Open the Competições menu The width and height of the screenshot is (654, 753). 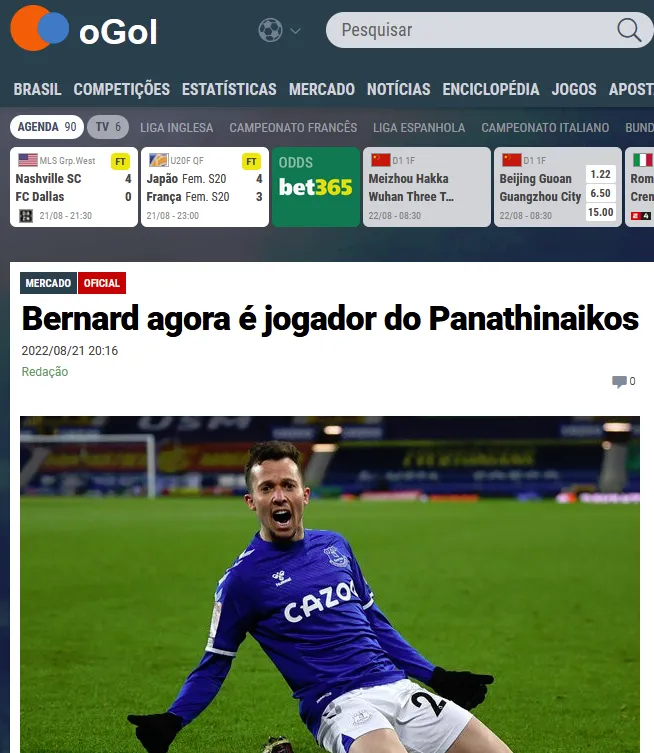[121, 89]
